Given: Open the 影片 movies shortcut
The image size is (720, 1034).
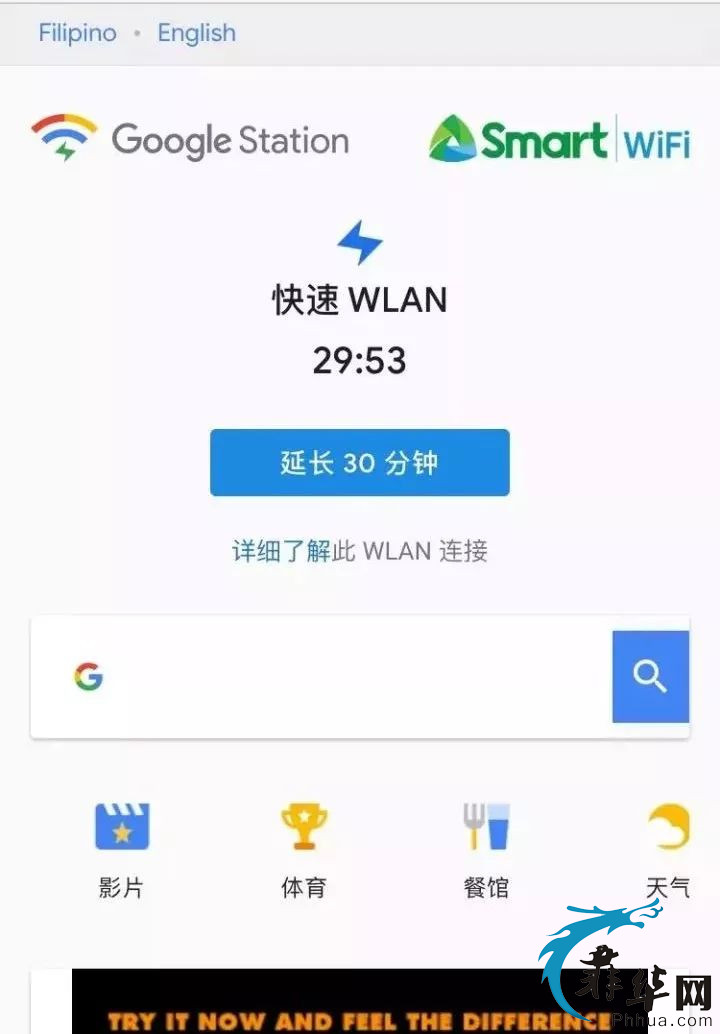Looking at the screenshot, I should point(122,848).
